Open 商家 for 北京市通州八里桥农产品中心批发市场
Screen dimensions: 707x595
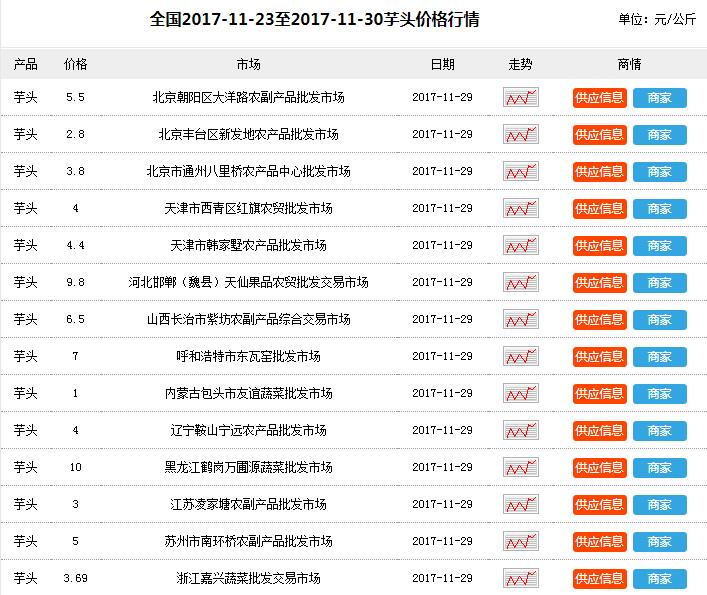pyautogui.click(x=659, y=172)
